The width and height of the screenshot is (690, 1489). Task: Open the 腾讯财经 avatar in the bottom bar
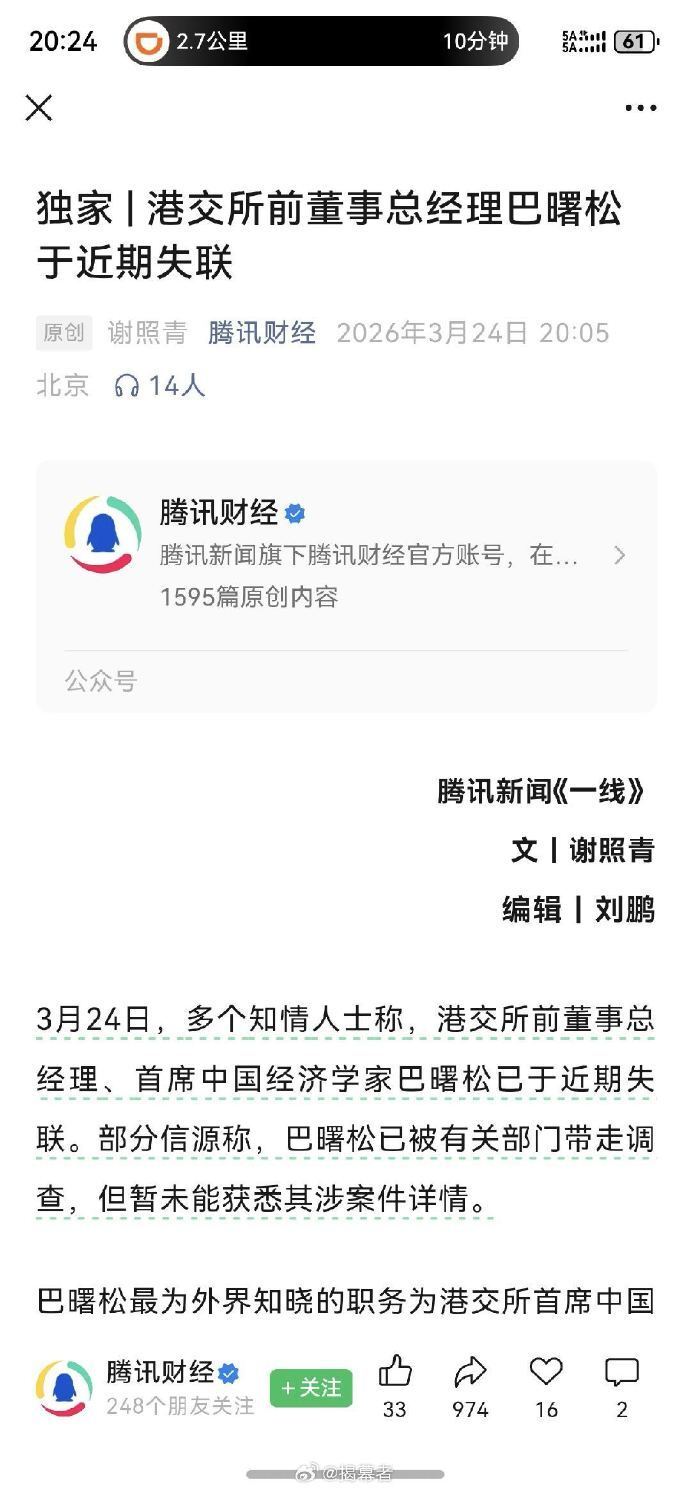pyautogui.click(x=64, y=1388)
